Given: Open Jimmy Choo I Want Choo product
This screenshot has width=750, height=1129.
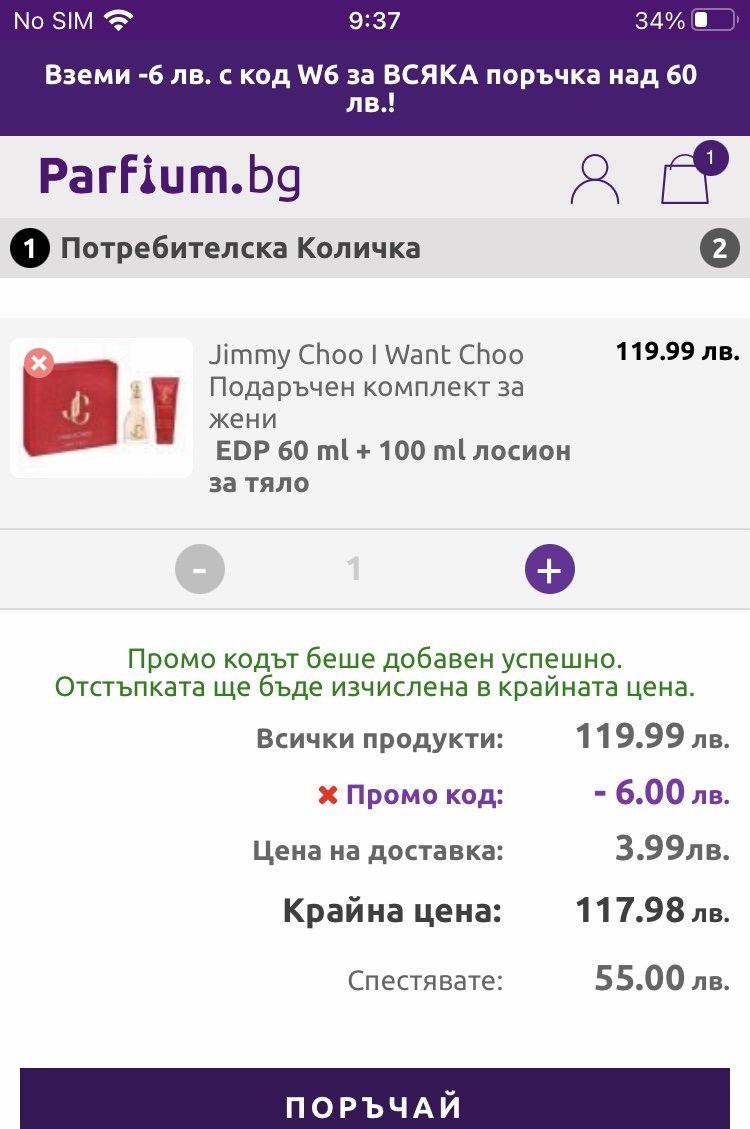Looking at the screenshot, I should tap(366, 355).
